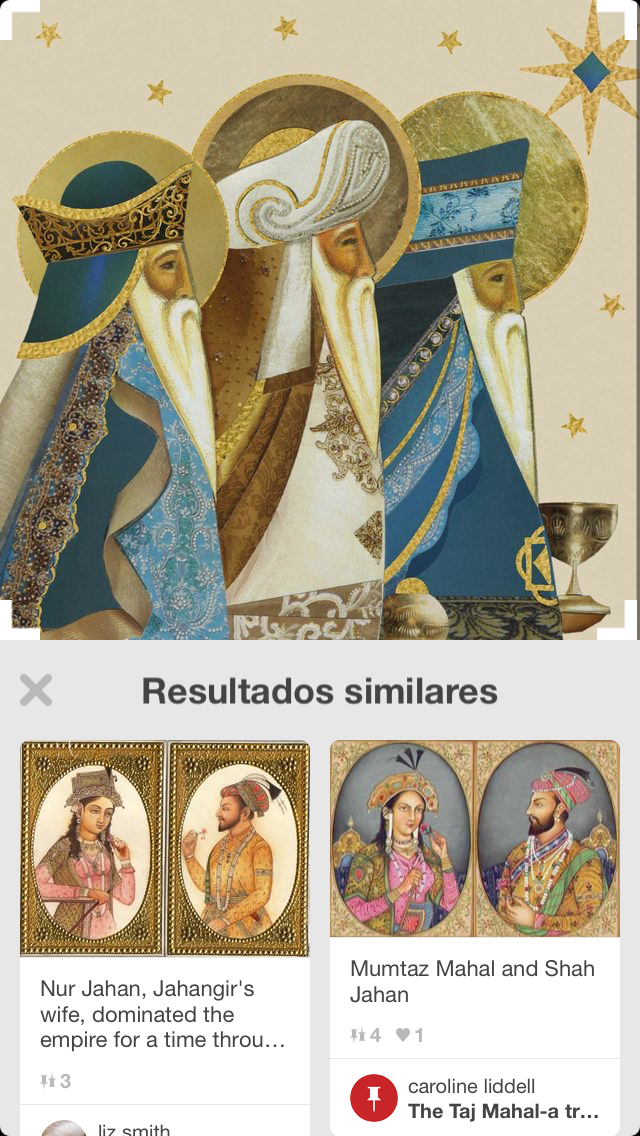Open the Mumtaz Mahal and Shah Jahan pin
Image resolution: width=640 pixels, height=1136 pixels.
tap(475, 838)
